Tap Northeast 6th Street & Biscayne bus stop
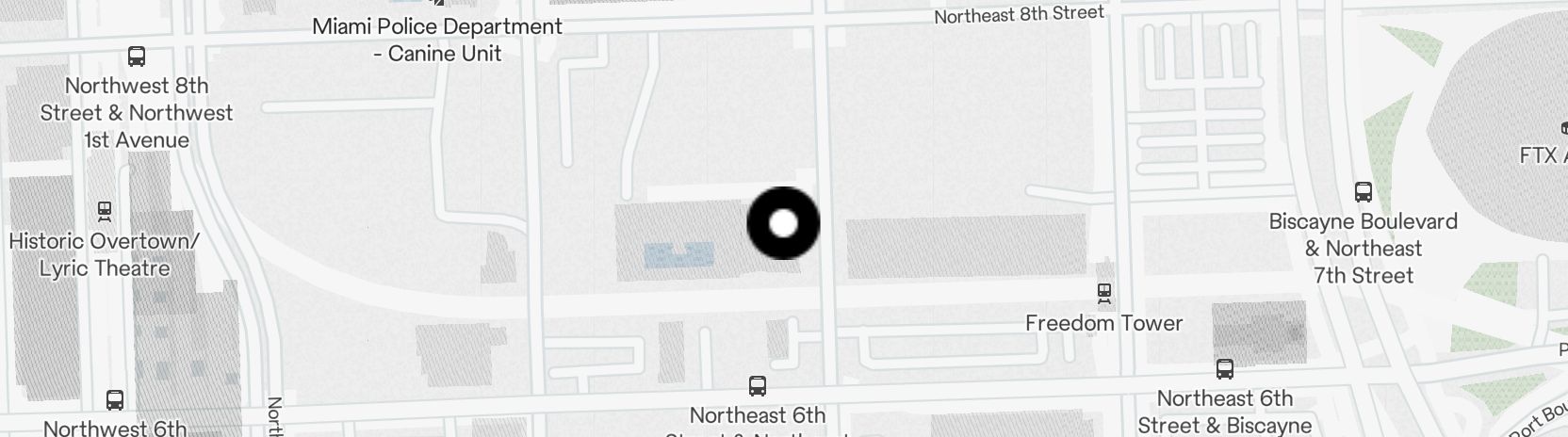This screenshot has width=1568, height=437. [x=1224, y=369]
